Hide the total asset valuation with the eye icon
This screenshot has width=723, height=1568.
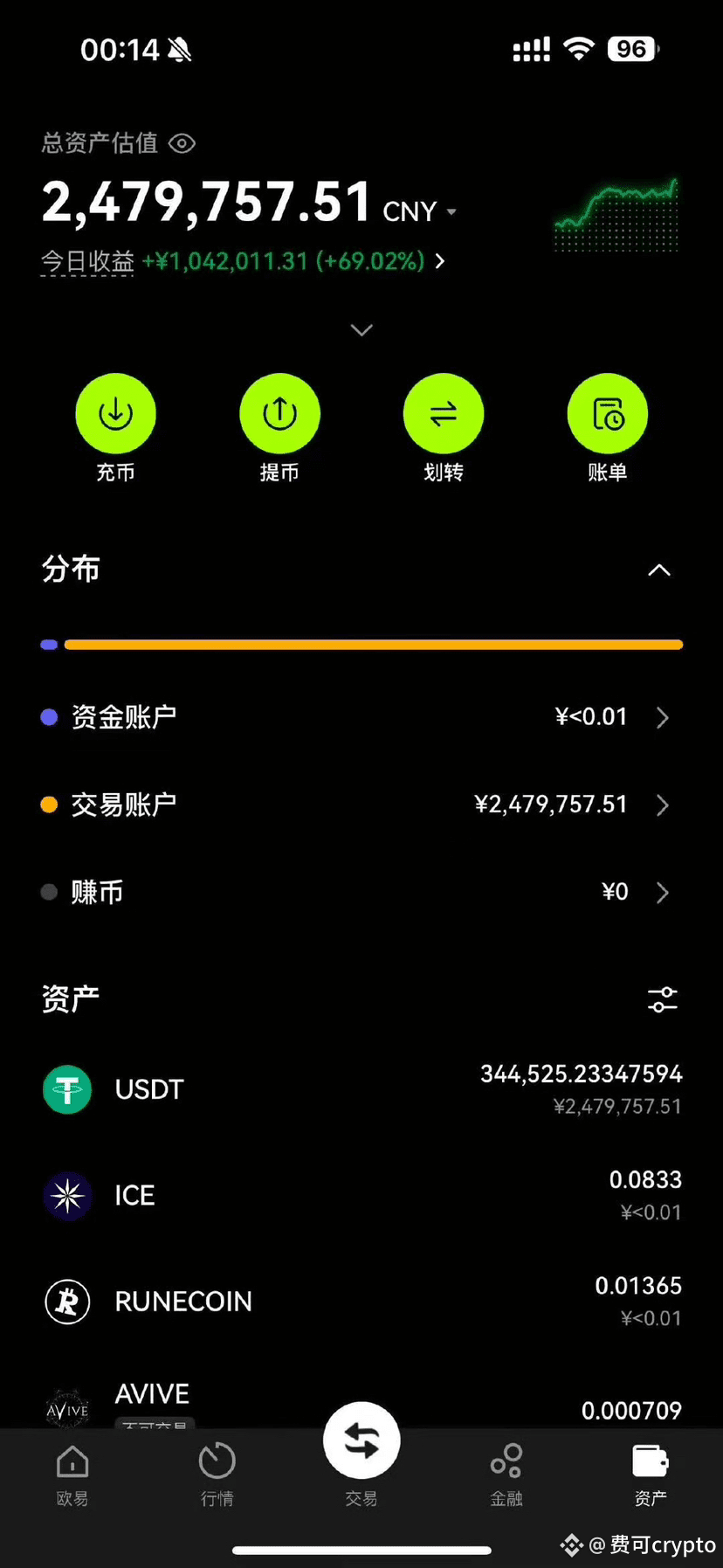point(182,143)
